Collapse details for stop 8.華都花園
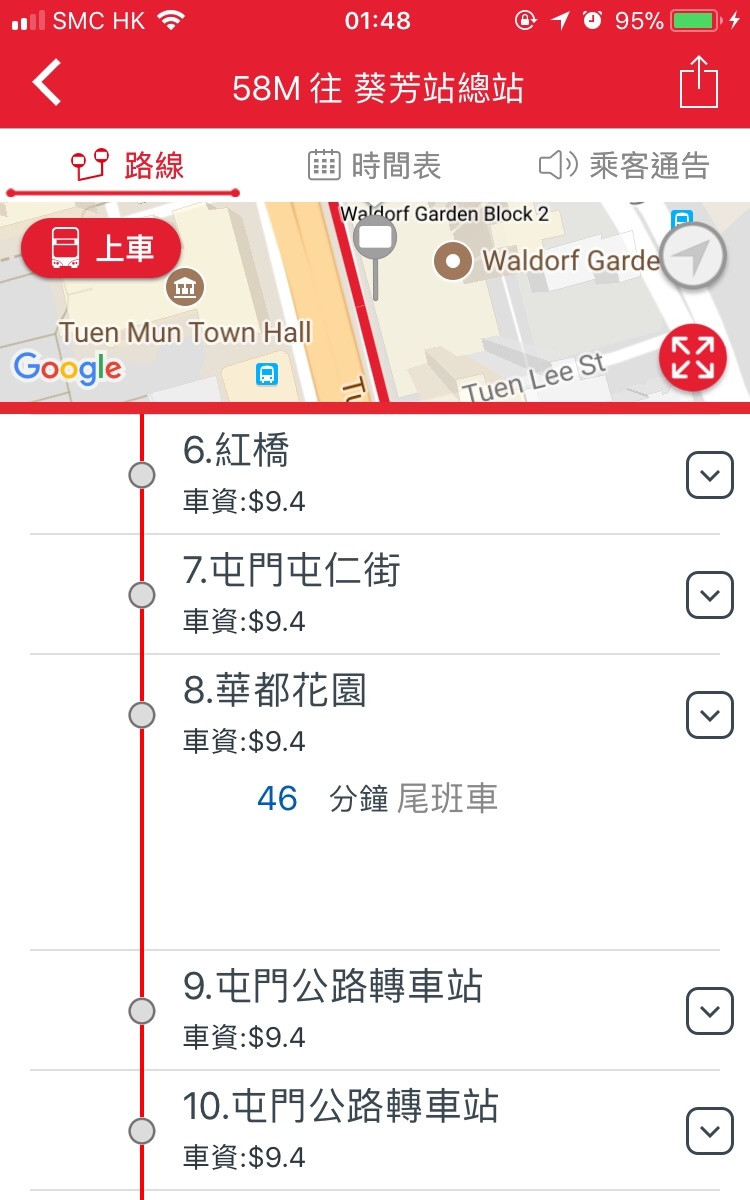This screenshot has height=1200, width=750. [709, 715]
